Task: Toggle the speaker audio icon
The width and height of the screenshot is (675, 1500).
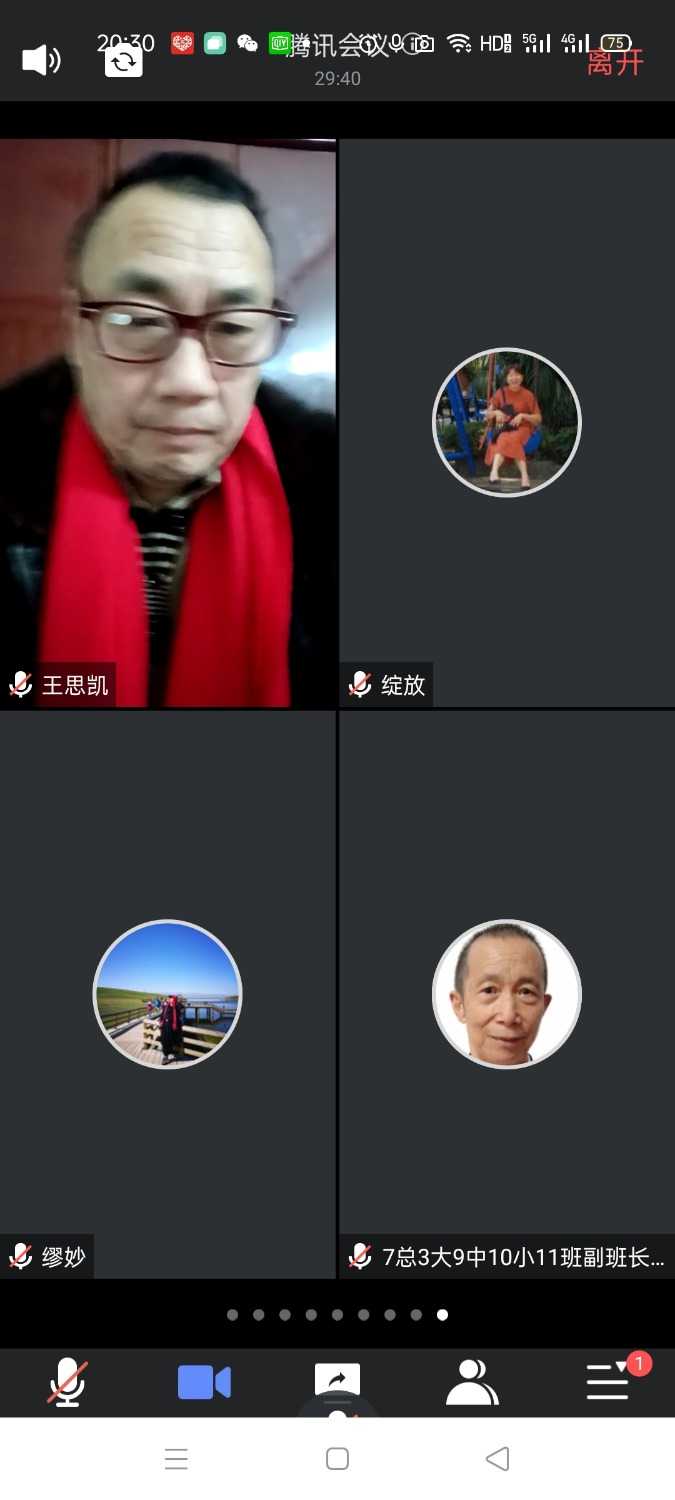Action: [x=41, y=60]
